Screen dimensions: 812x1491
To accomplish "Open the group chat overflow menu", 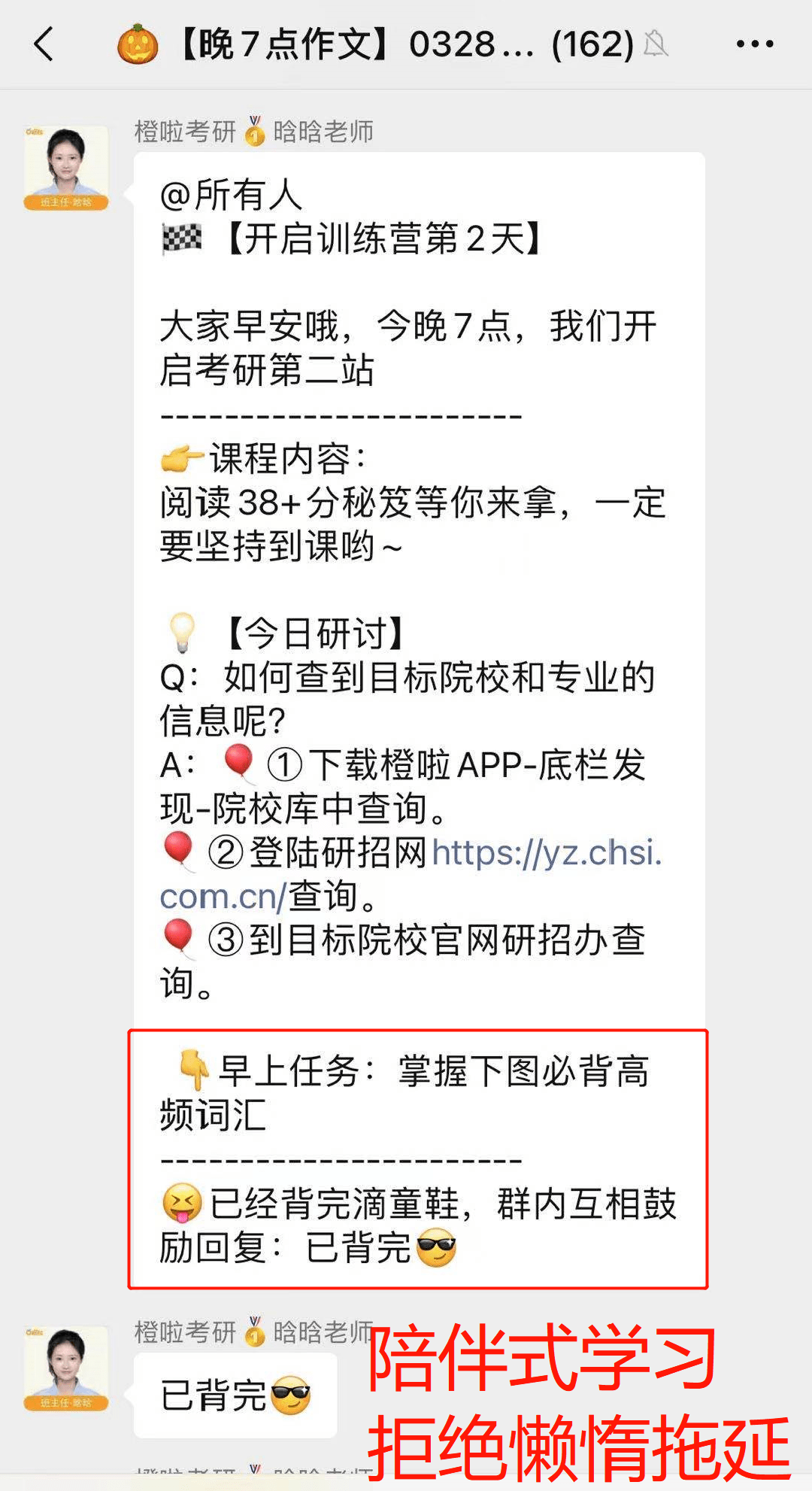I will coord(754,44).
